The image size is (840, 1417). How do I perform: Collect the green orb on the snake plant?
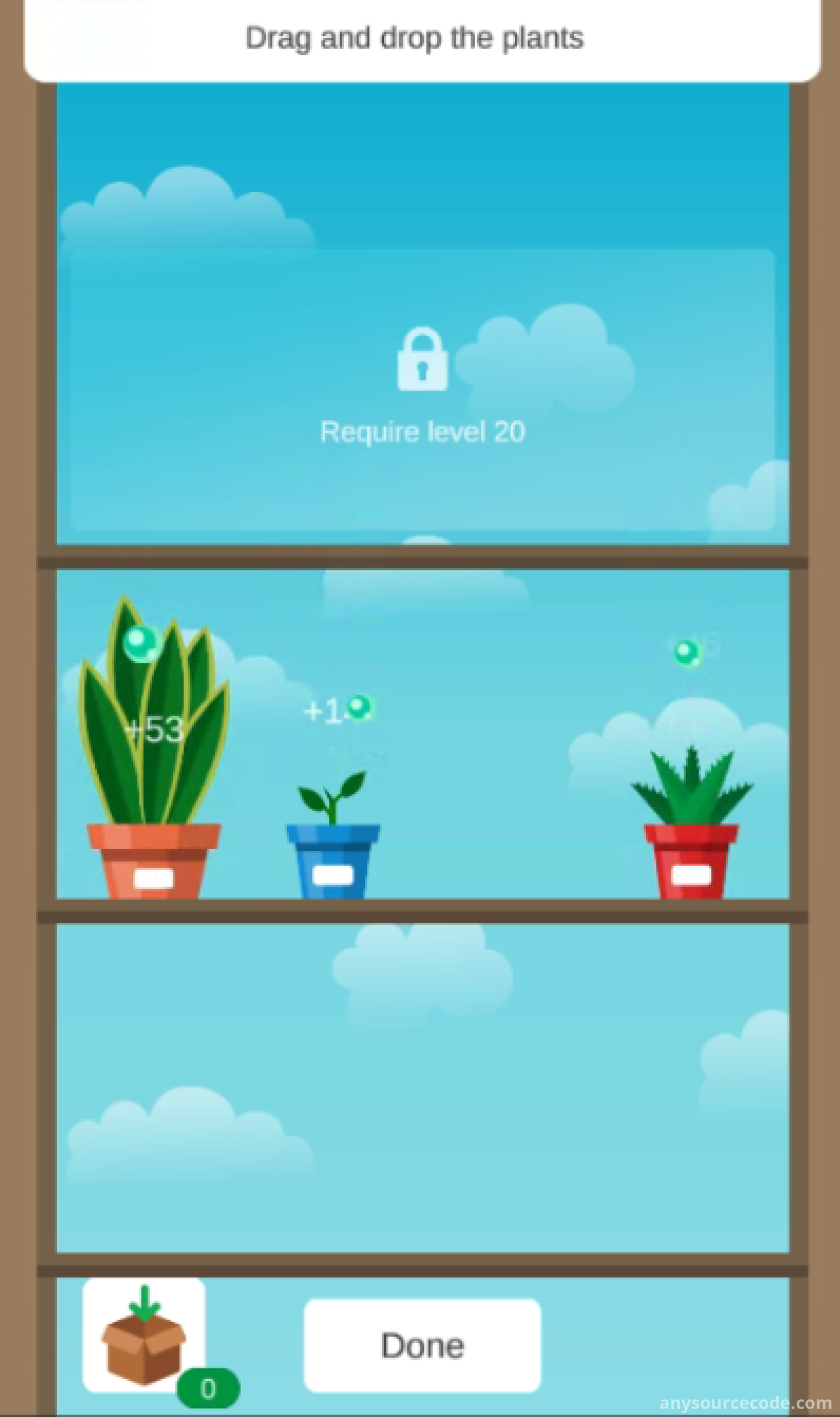tap(141, 643)
